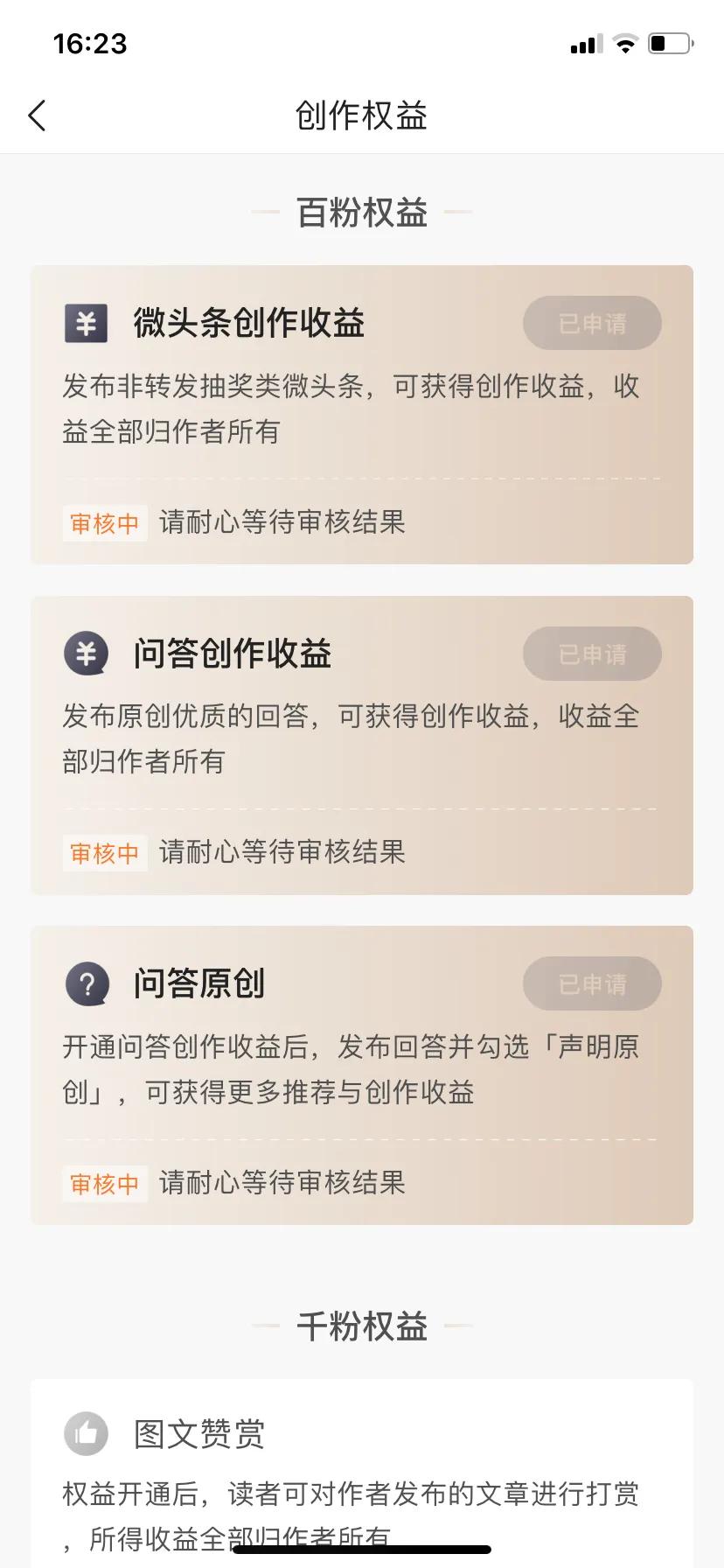
Task: Open the 图文赞赏 rights card
Action: pyautogui.click(x=362, y=1470)
